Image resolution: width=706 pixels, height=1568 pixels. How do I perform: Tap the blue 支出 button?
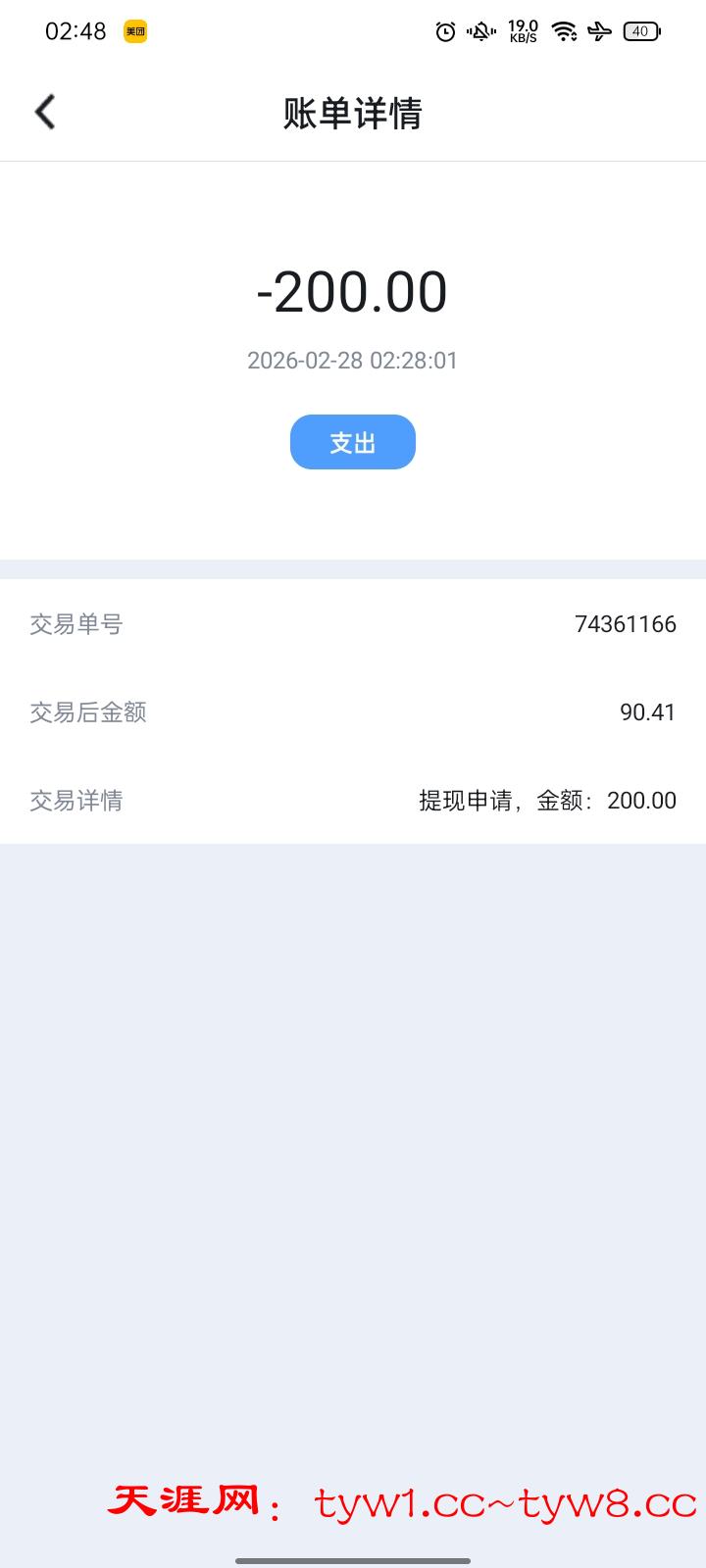pos(353,442)
